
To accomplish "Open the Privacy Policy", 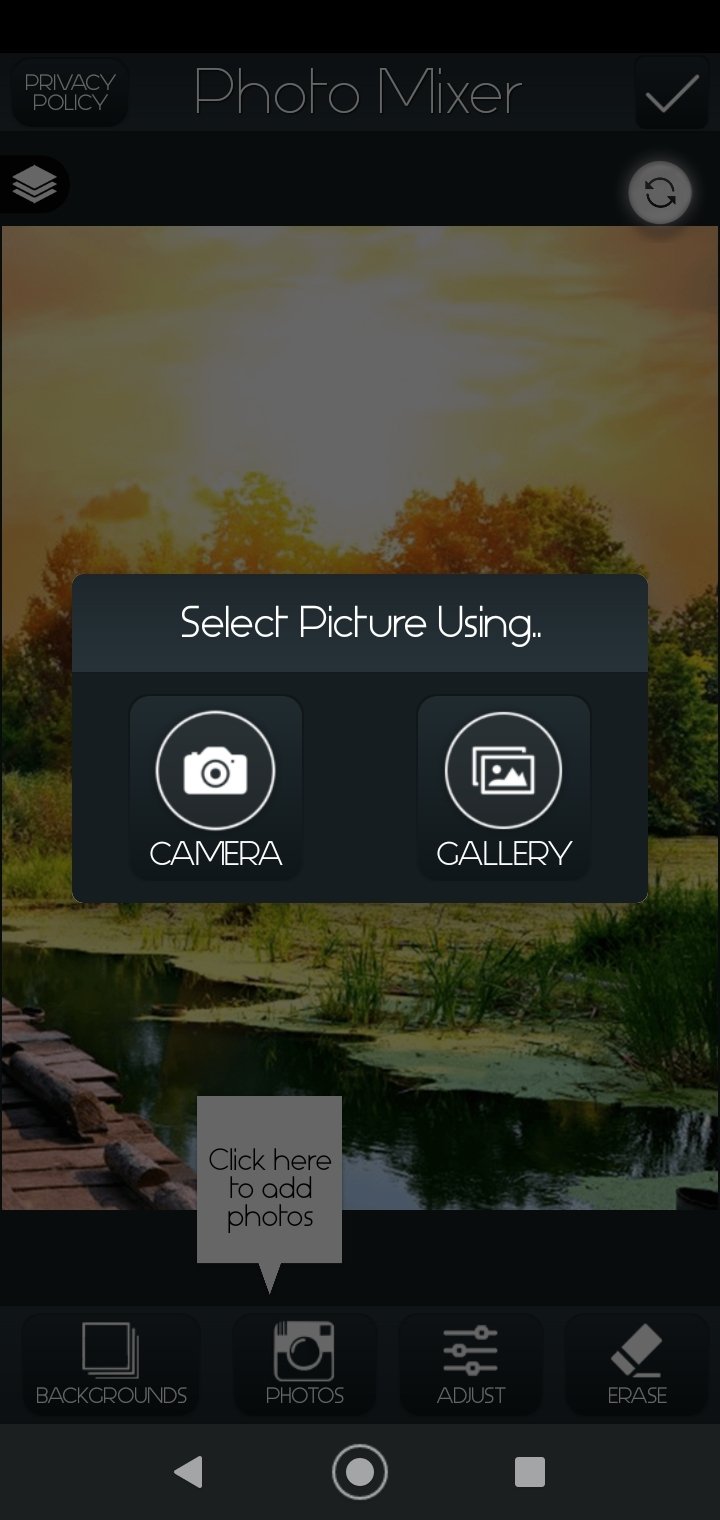I will coord(70,92).
